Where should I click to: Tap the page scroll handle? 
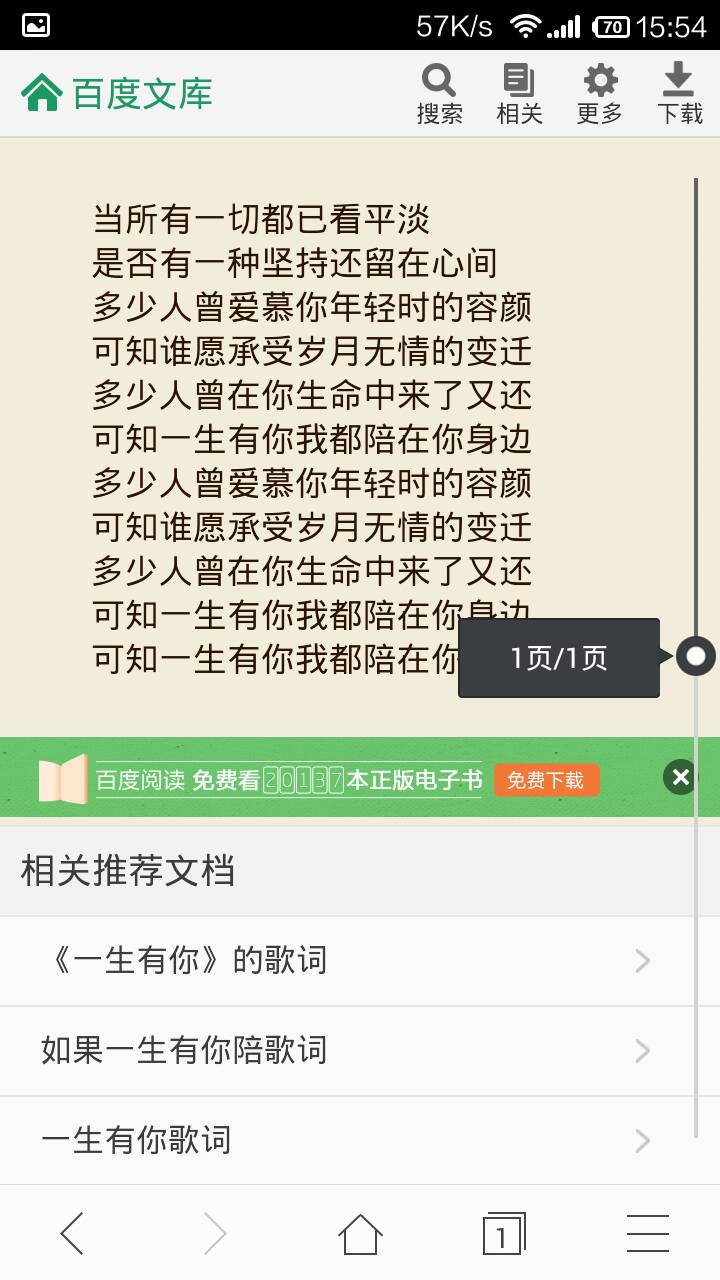(x=696, y=657)
